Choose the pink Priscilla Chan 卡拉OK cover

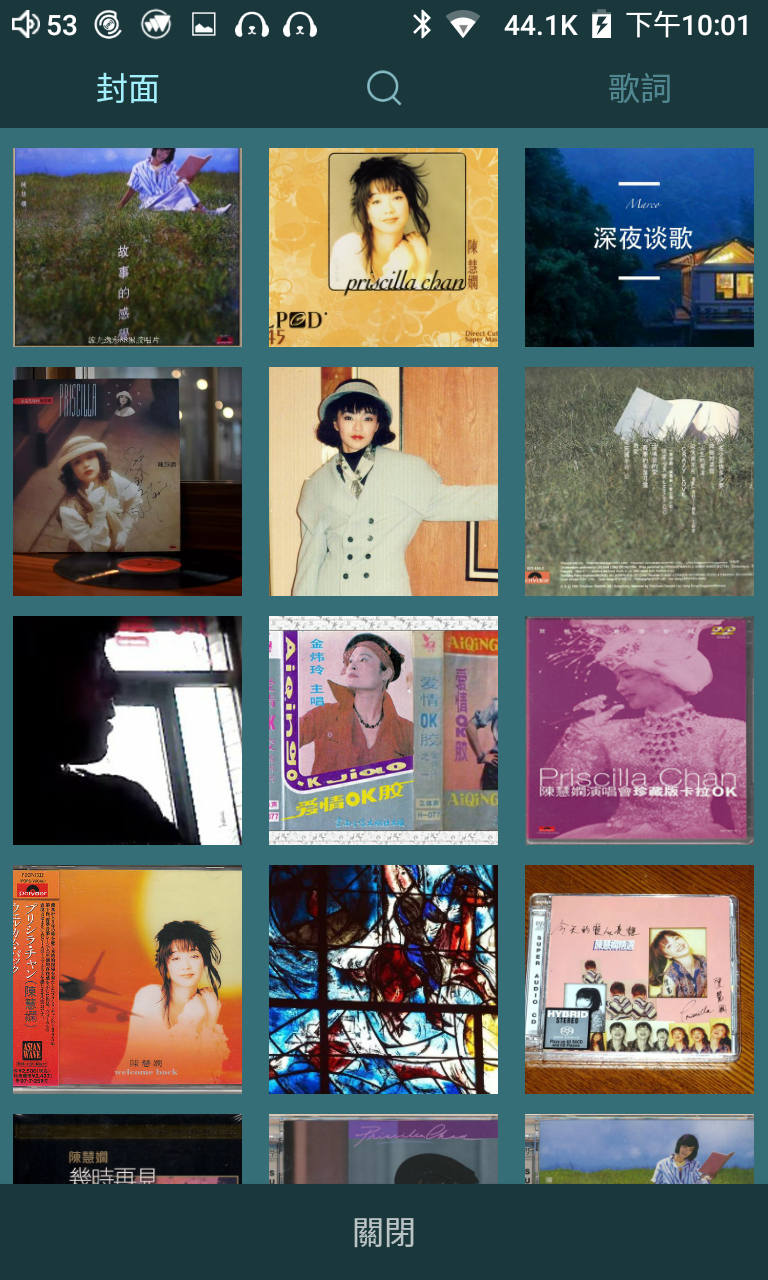[639, 730]
